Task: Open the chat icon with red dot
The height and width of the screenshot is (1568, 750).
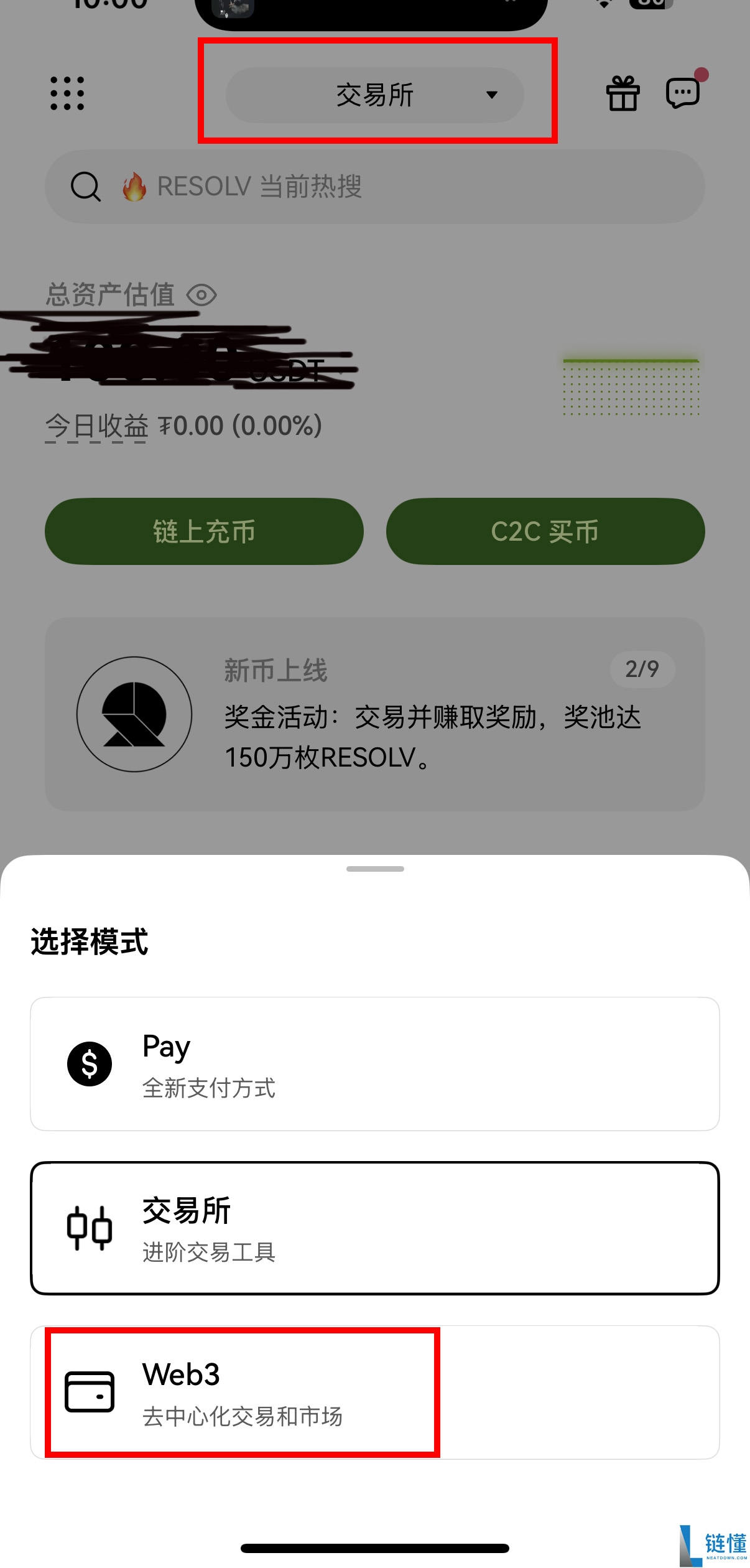Action: pyautogui.click(x=682, y=93)
